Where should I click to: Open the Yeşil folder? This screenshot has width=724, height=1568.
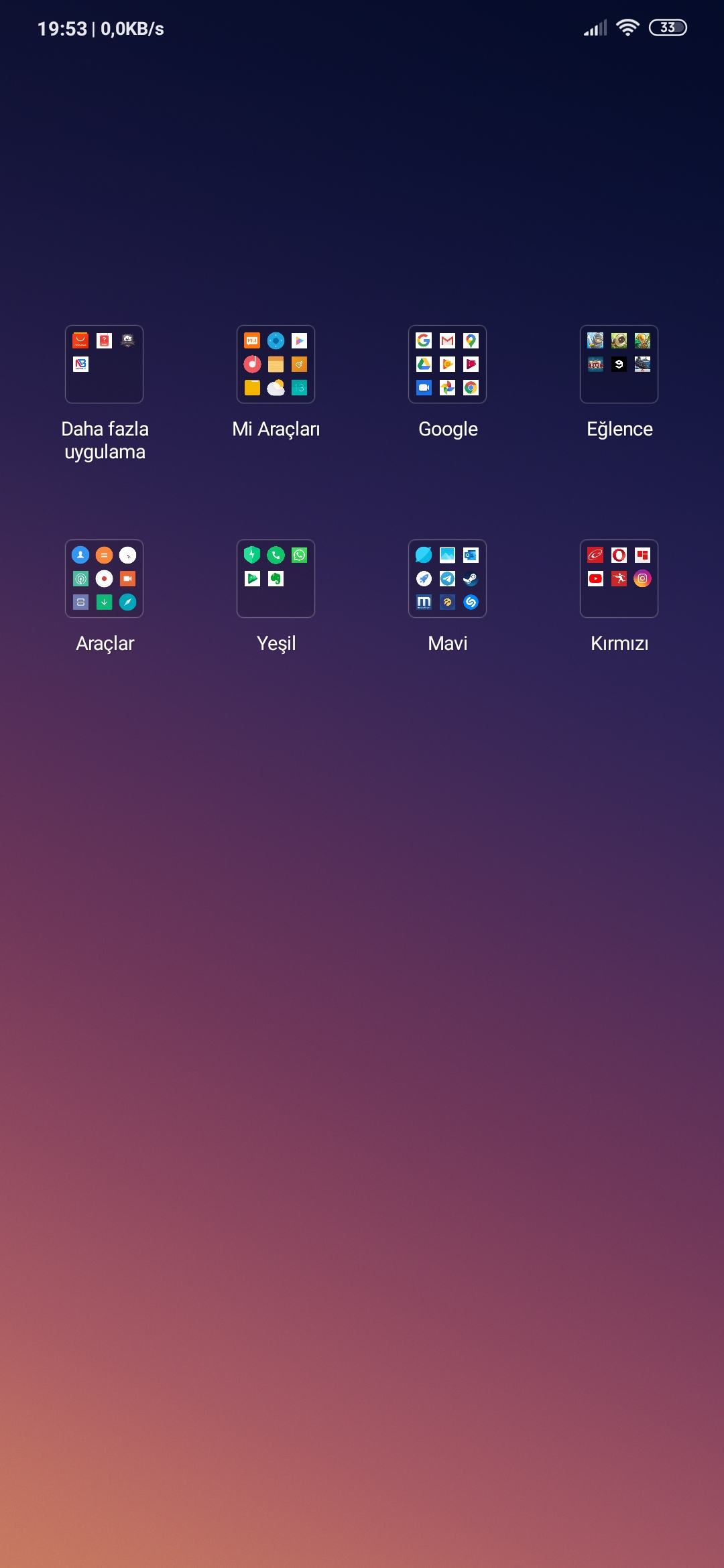(x=276, y=579)
